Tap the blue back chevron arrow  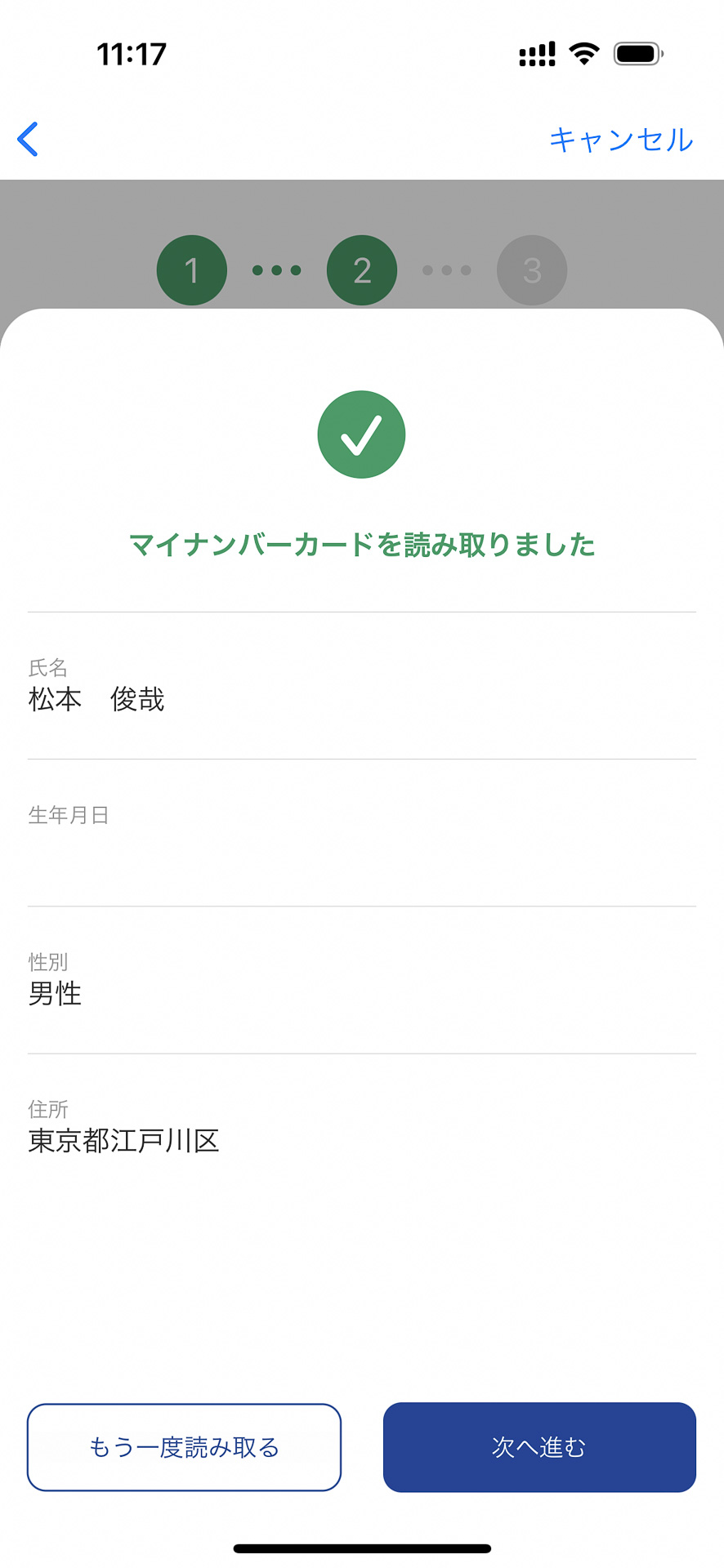(28, 139)
